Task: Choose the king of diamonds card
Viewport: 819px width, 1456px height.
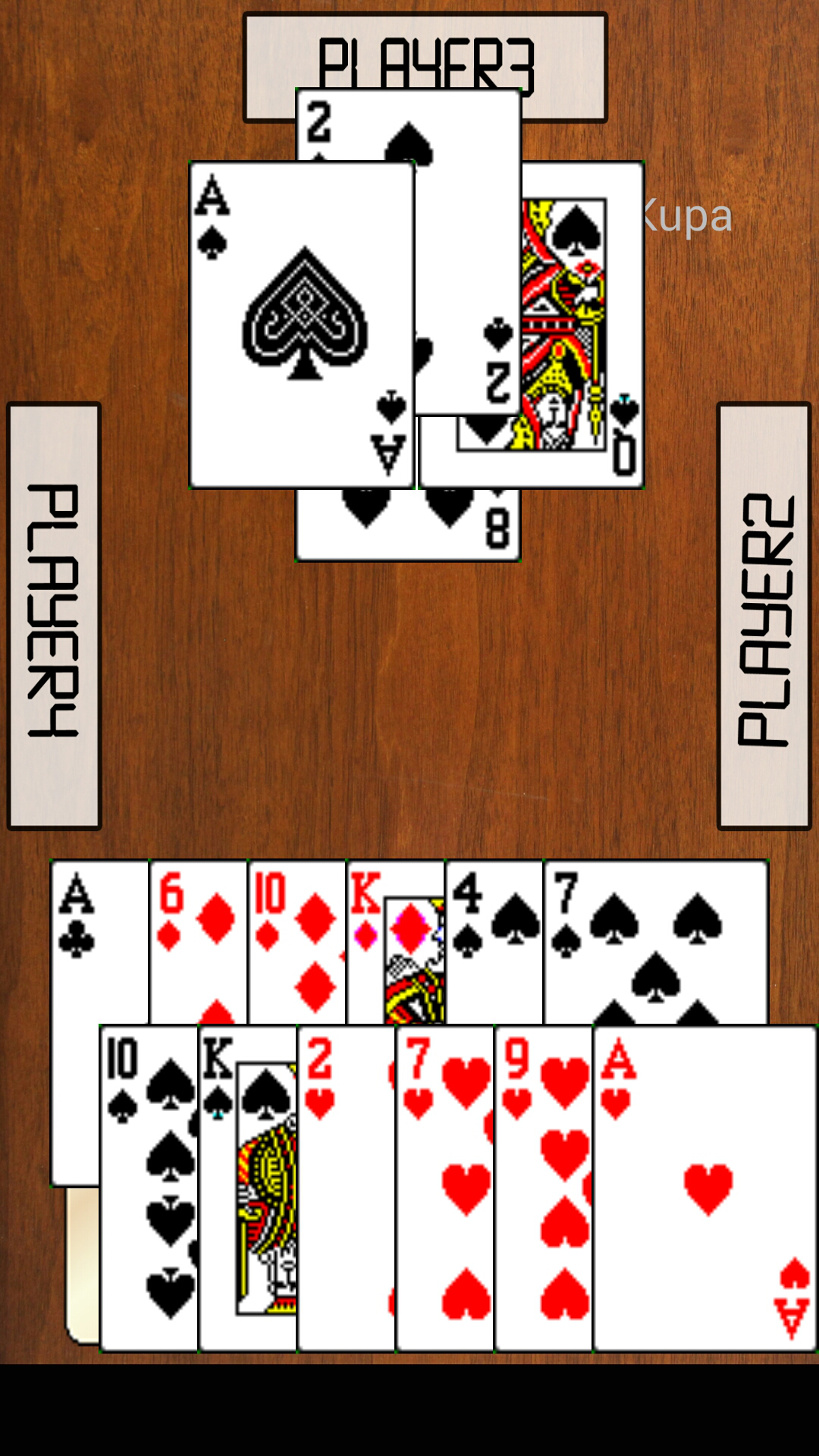Action: 396,942
